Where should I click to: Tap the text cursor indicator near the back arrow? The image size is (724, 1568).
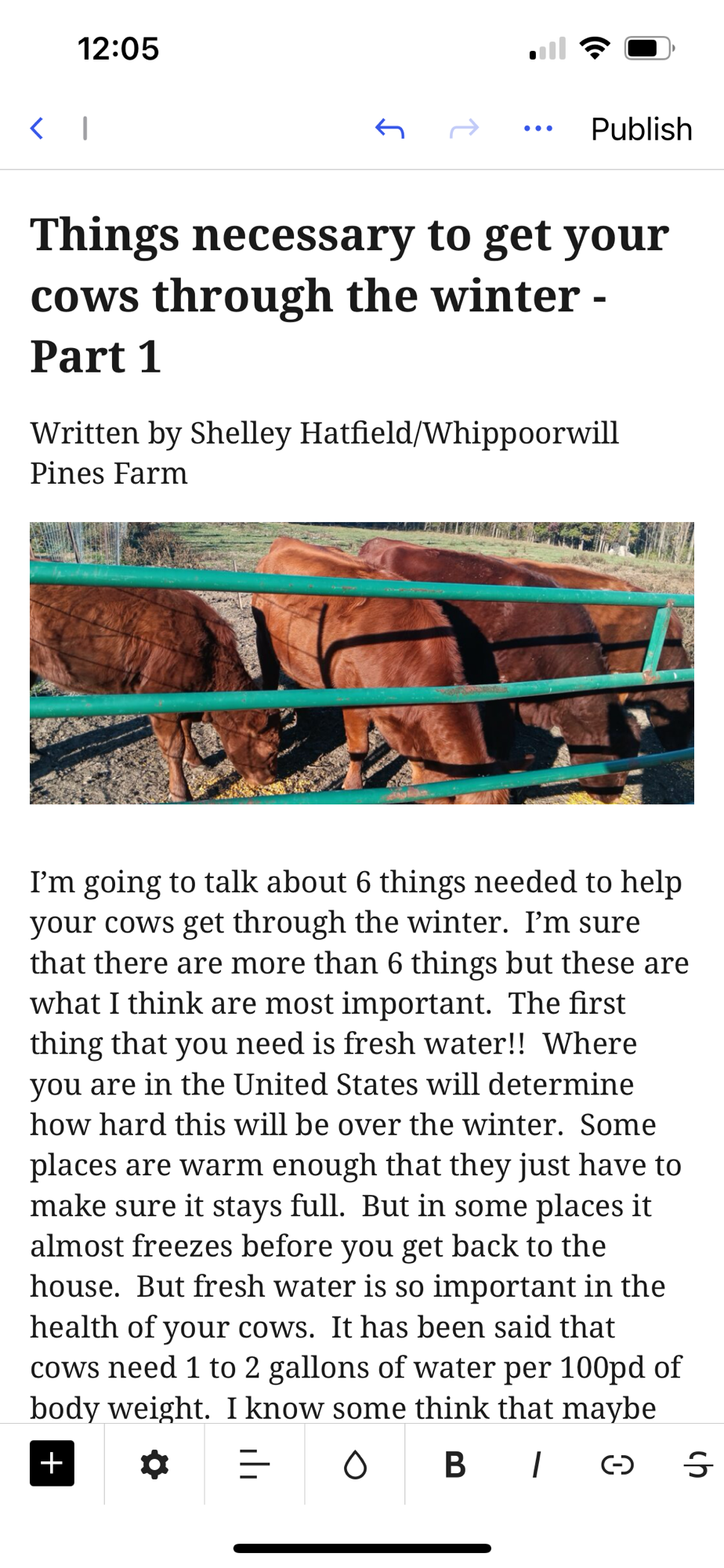click(84, 129)
